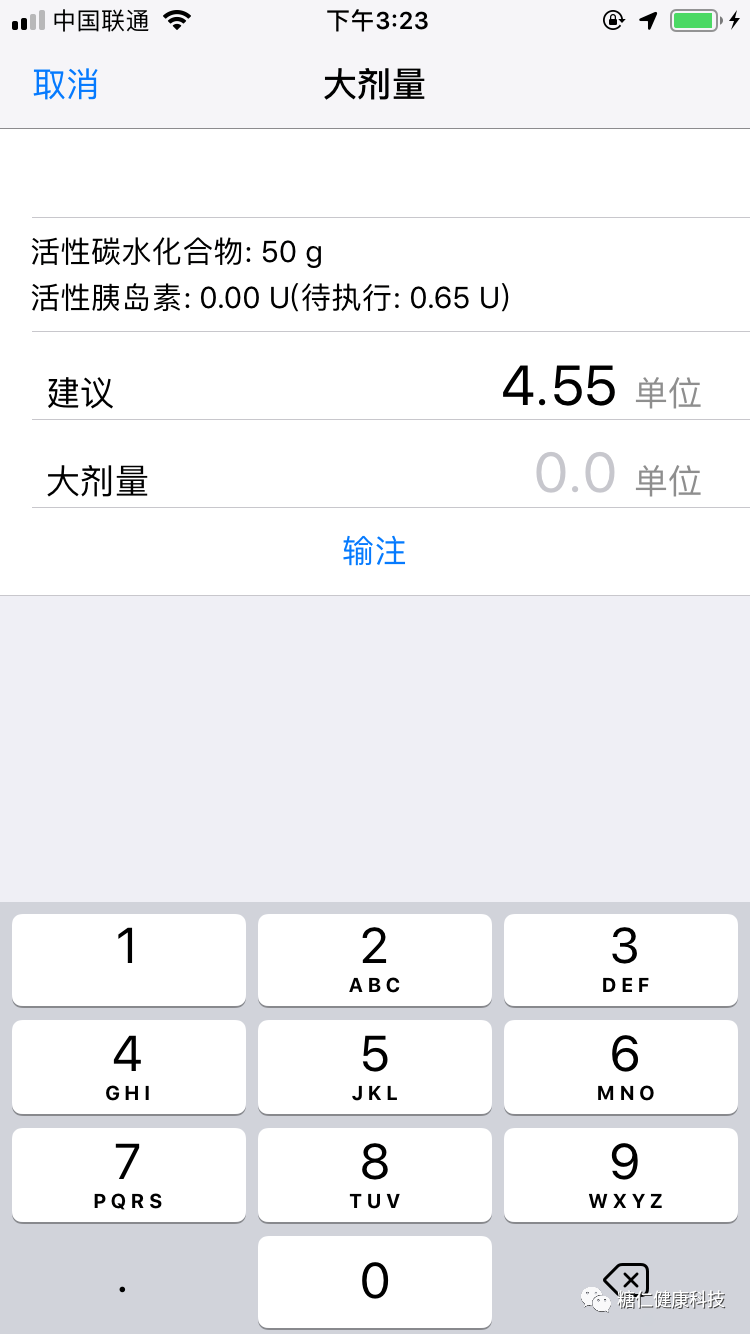Tap keypad key 6 MNO
Image resolution: width=750 pixels, height=1334 pixels.
[x=621, y=1067]
